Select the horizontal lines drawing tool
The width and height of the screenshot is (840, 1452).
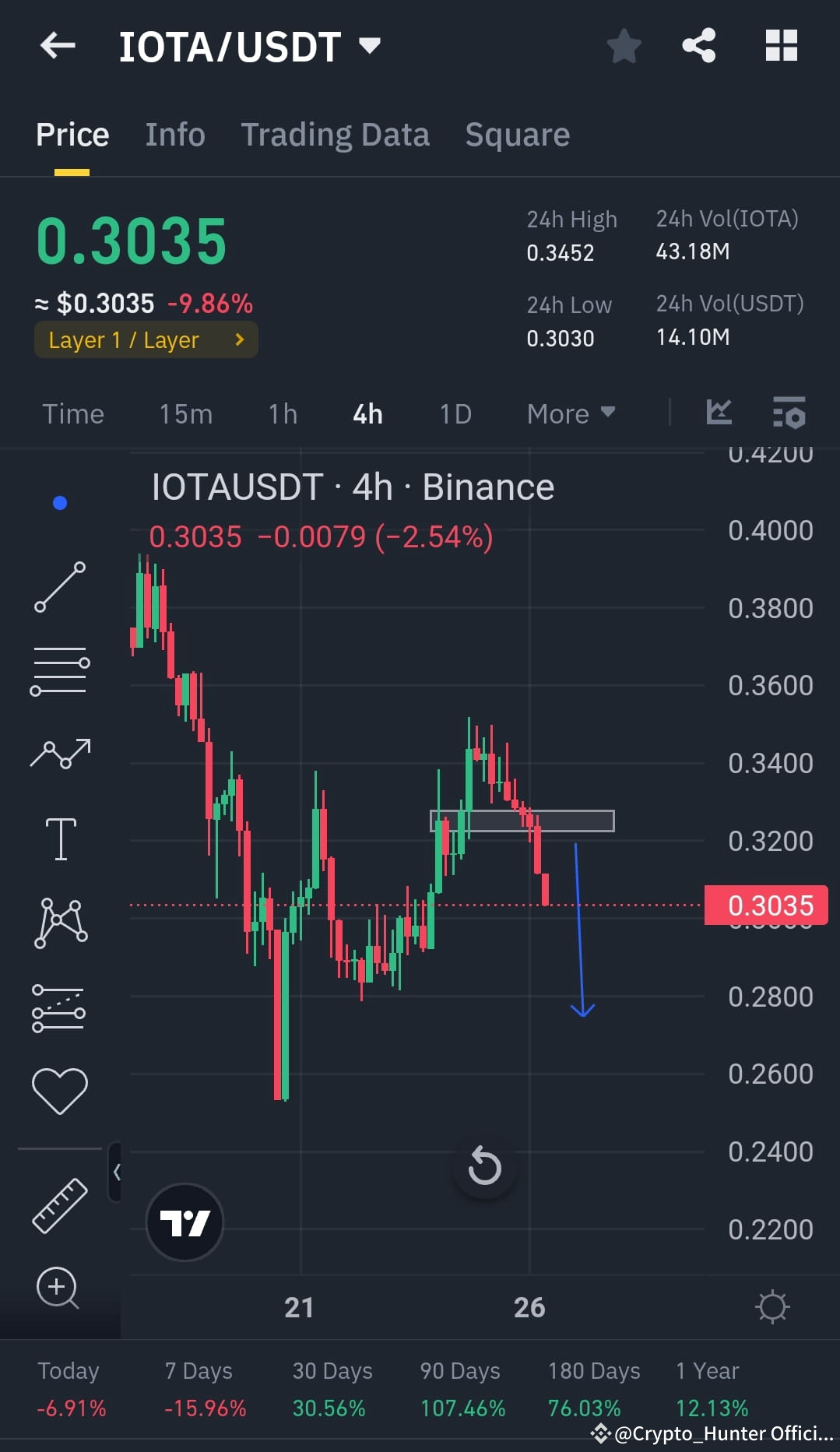pos(59,671)
